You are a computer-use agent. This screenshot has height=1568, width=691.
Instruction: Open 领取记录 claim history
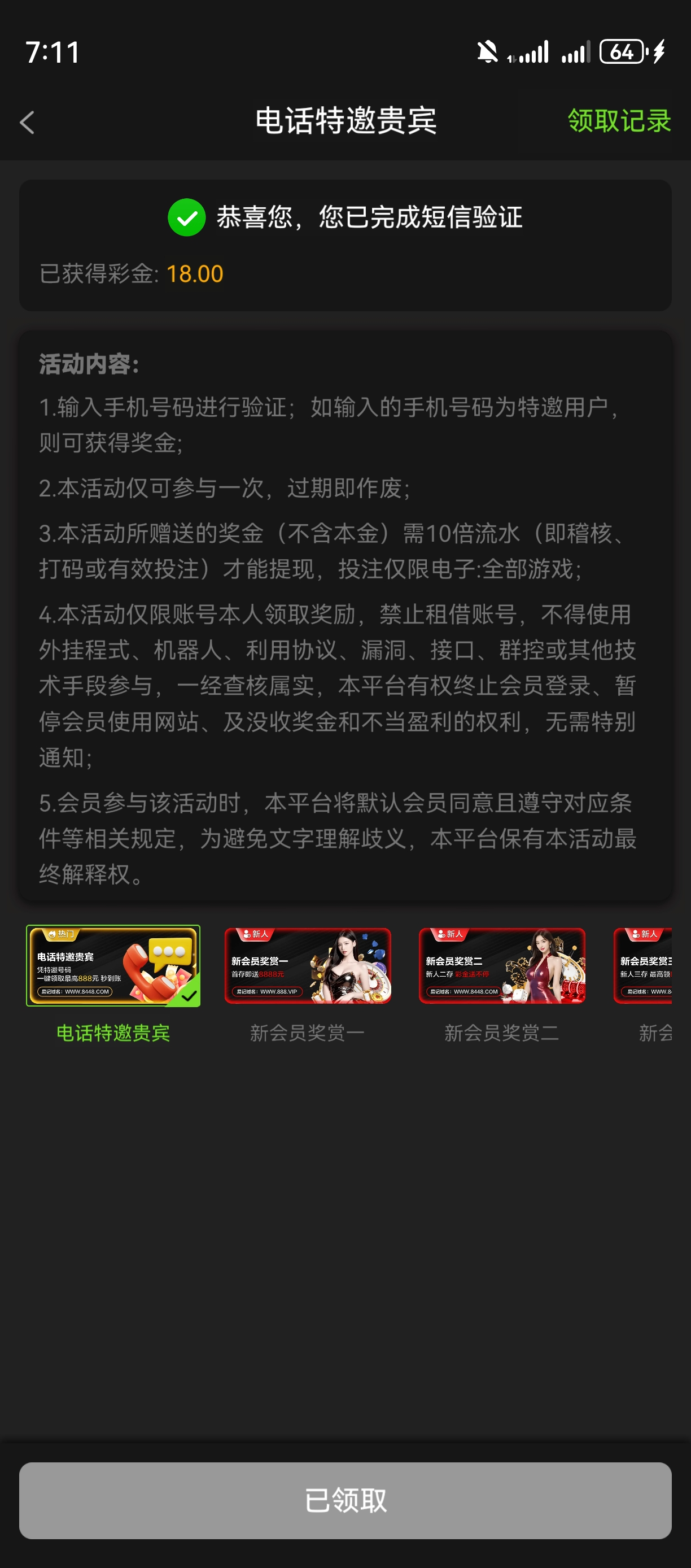tap(619, 120)
